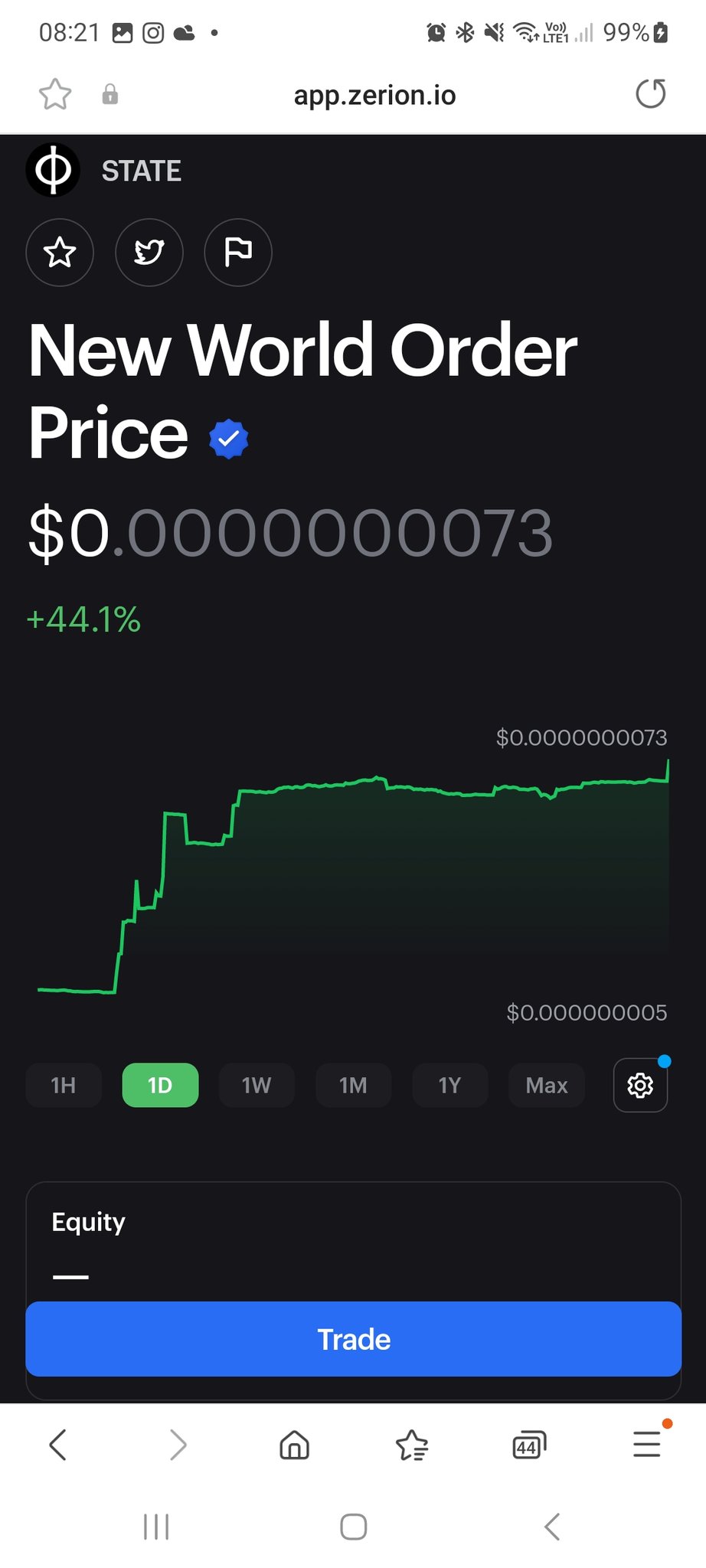Add STATE token to favorites with star
706x1568 pixels.
click(60, 253)
